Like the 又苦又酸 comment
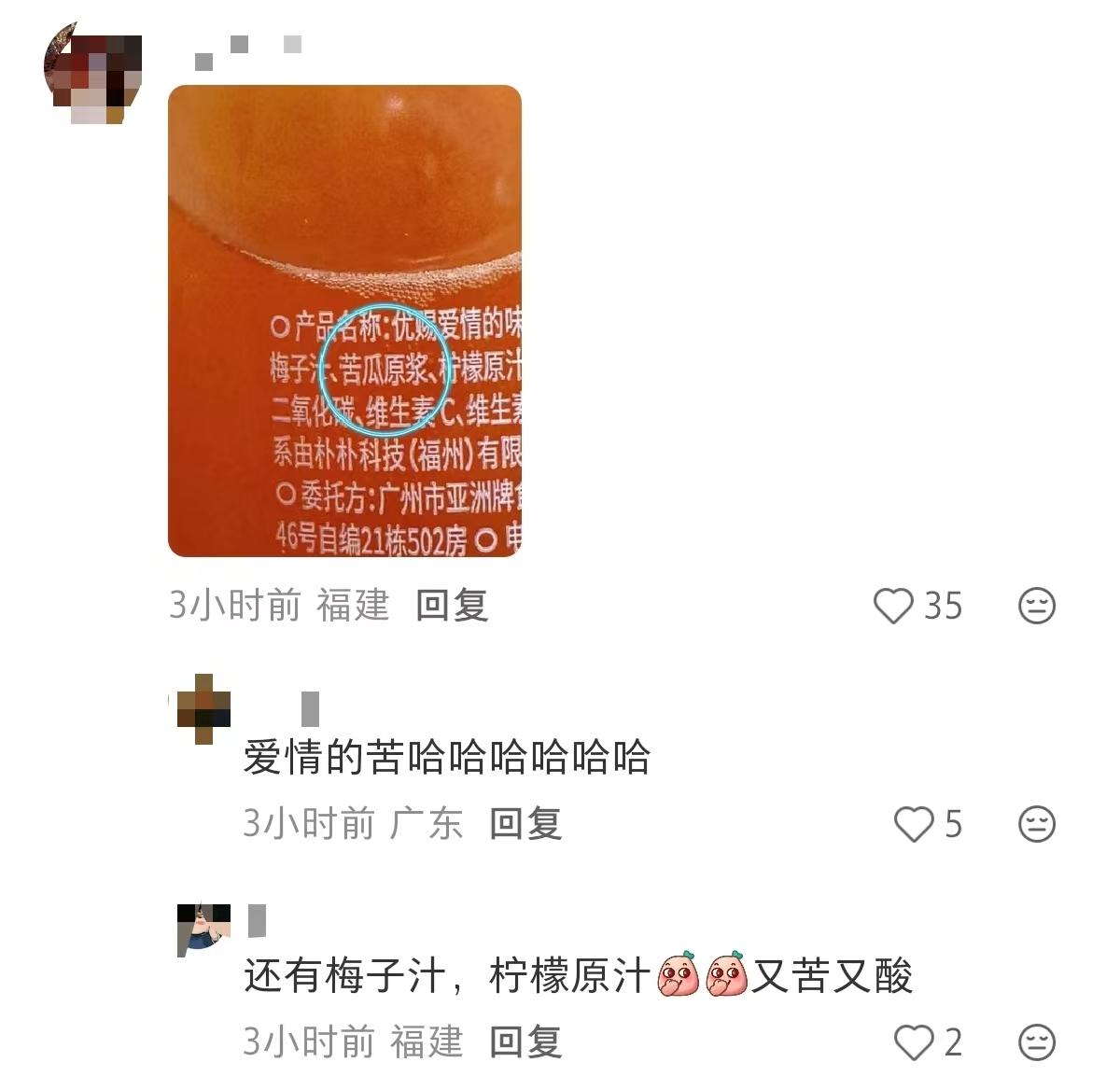 point(914,1042)
